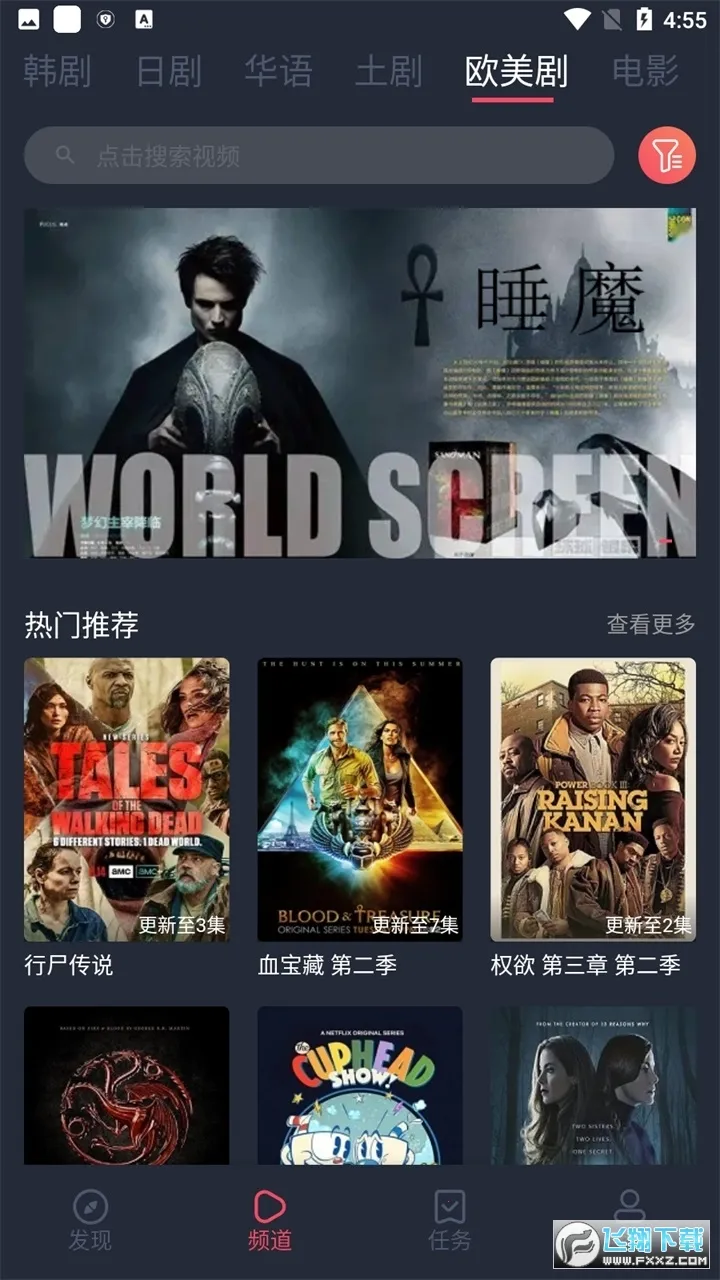Screen dimensions: 720x1280
Task: Open 血宝藏 第二季 card
Action: point(360,800)
